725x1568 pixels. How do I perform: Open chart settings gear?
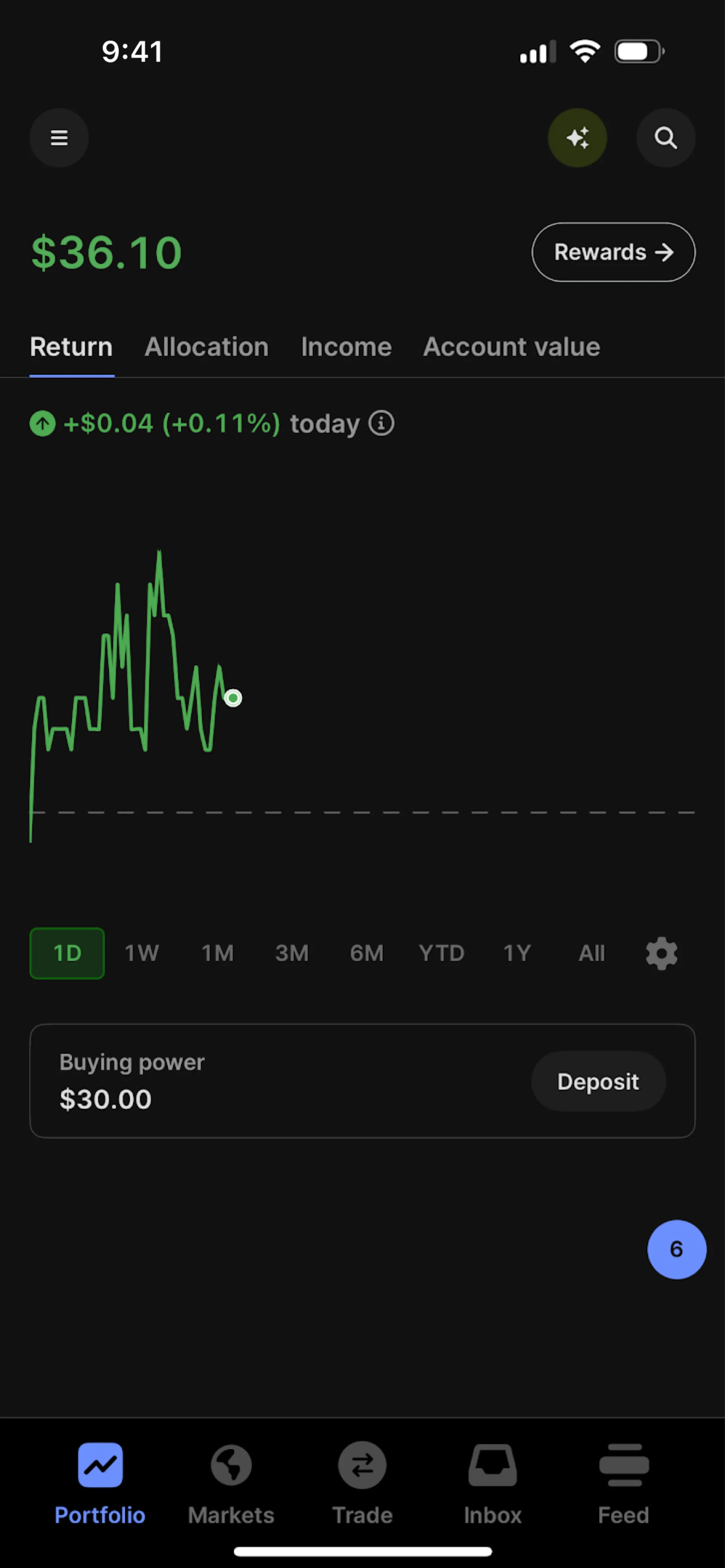pyautogui.click(x=662, y=953)
